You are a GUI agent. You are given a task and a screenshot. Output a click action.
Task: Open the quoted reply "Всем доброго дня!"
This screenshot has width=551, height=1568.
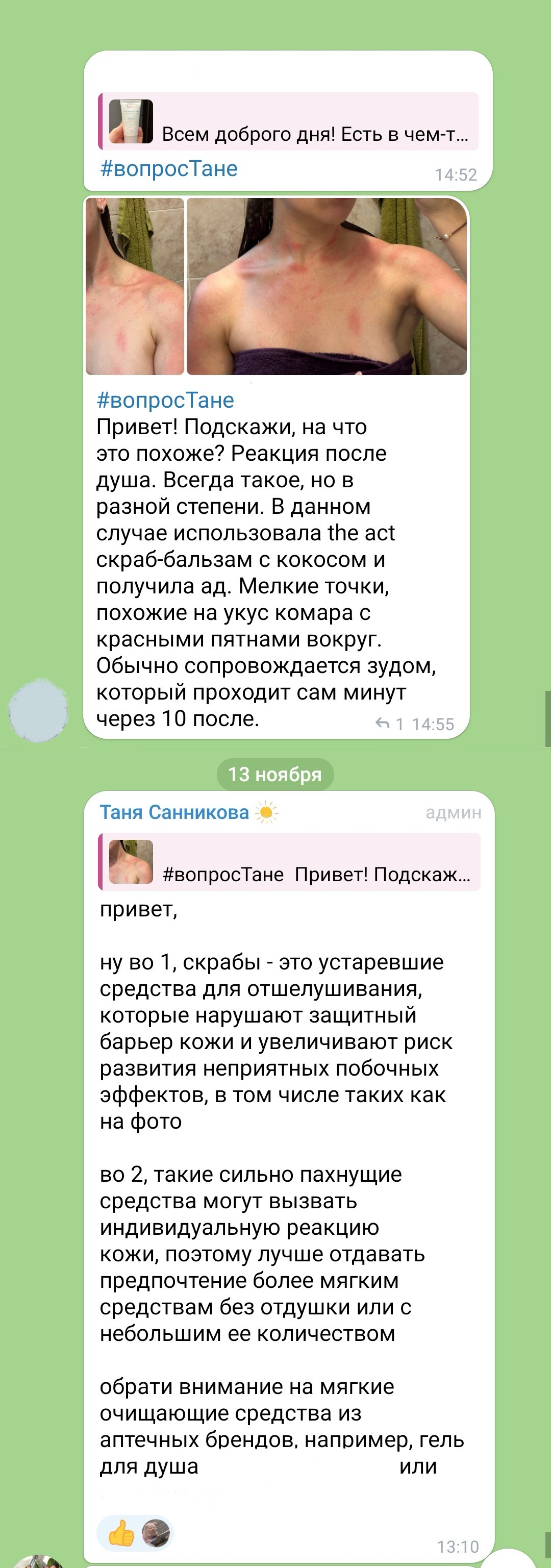point(289,122)
